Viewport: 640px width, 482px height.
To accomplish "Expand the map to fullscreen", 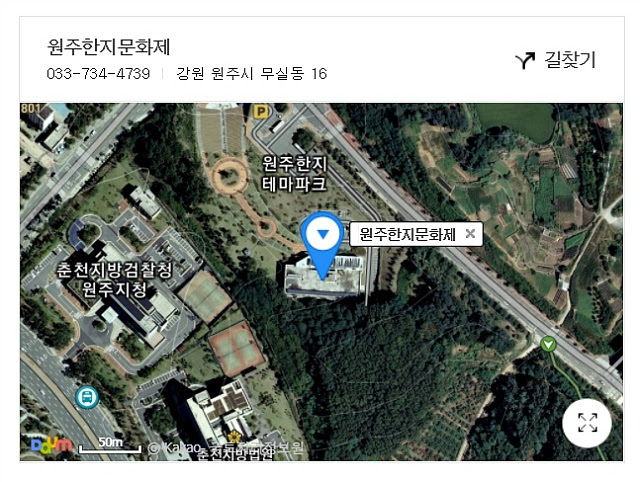I will click(x=587, y=422).
